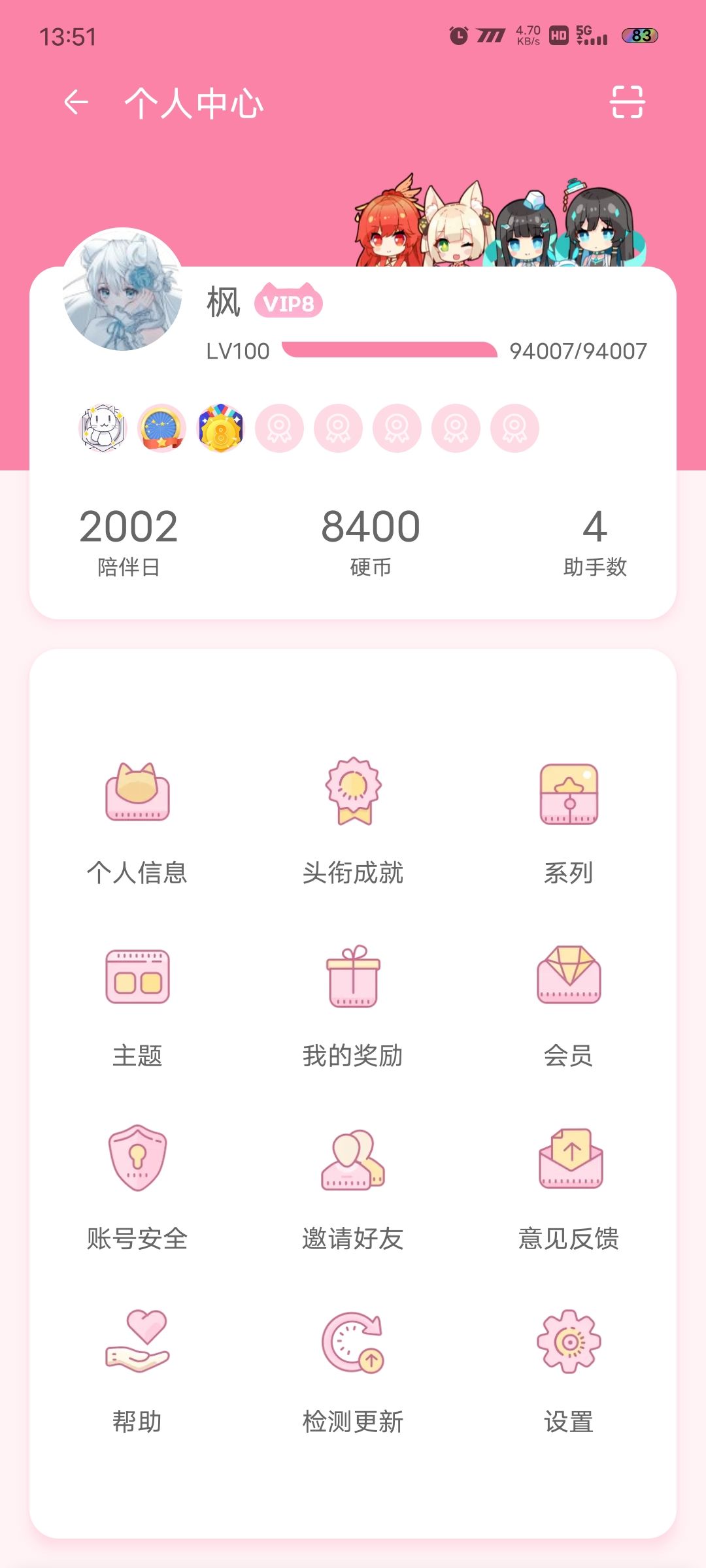Image resolution: width=706 pixels, height=1568 pixels.
Task: Select the 主题 option
Action: (137, 1003)
